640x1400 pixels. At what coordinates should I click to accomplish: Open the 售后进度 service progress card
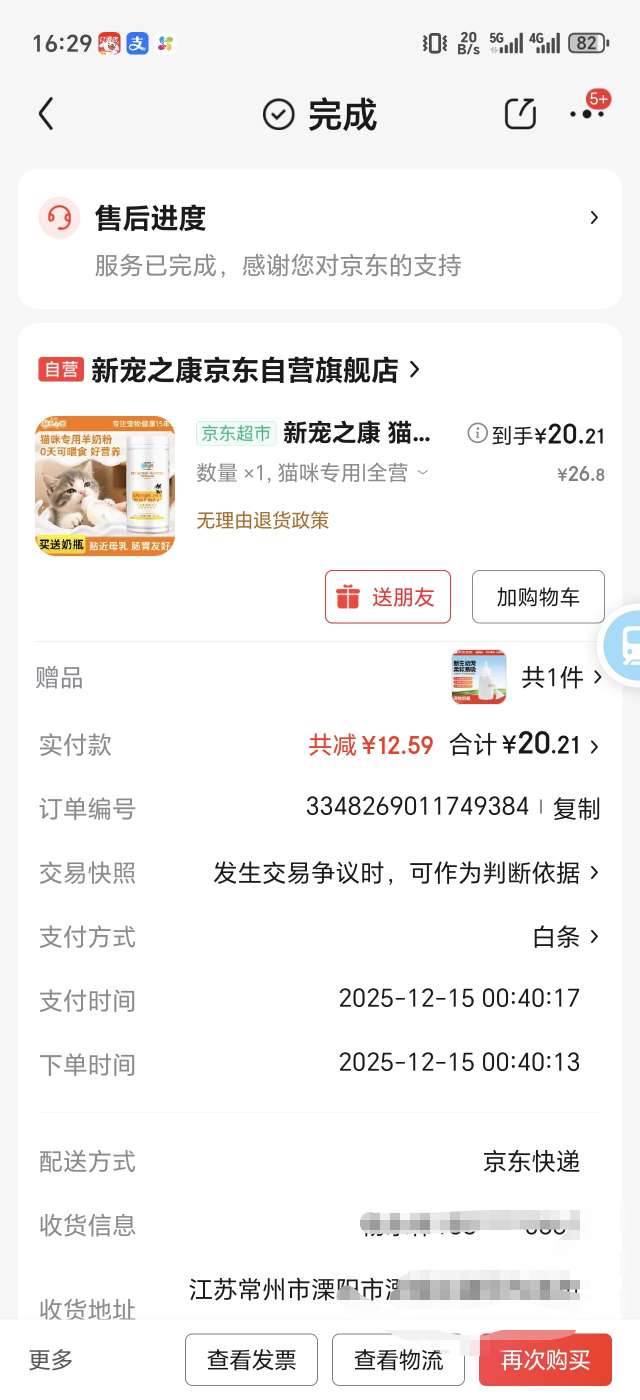click(320, 240)
